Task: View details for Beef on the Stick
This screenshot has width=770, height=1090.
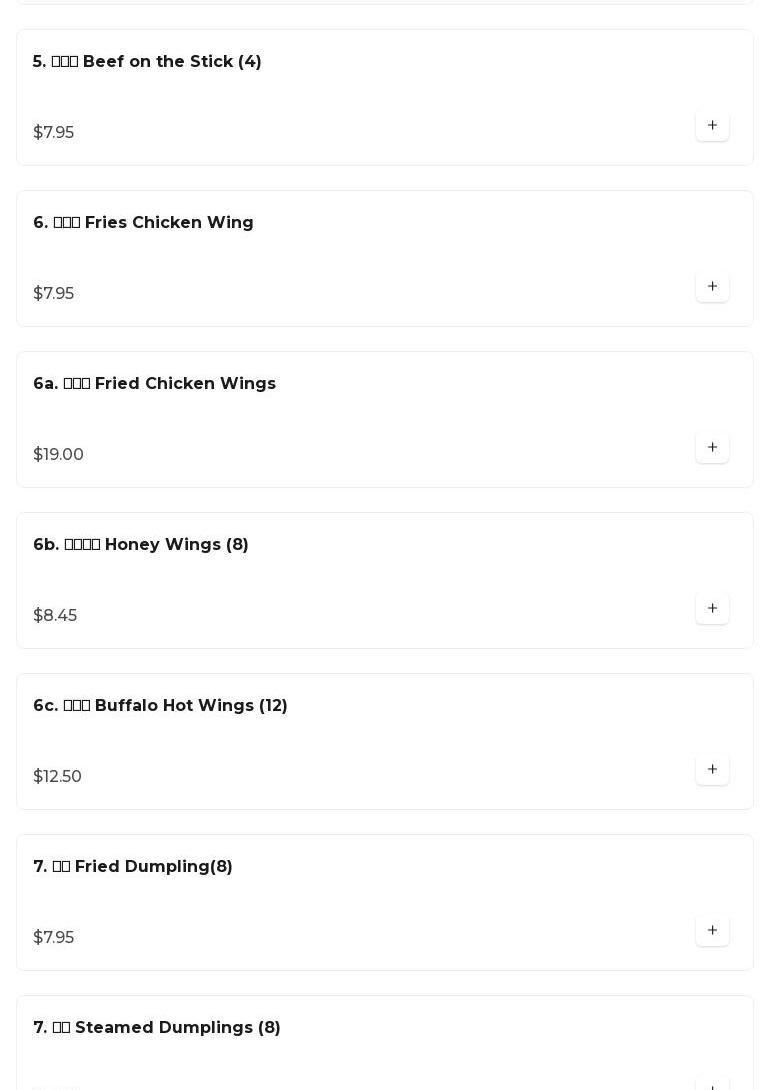Action: (x=147, y=62)
